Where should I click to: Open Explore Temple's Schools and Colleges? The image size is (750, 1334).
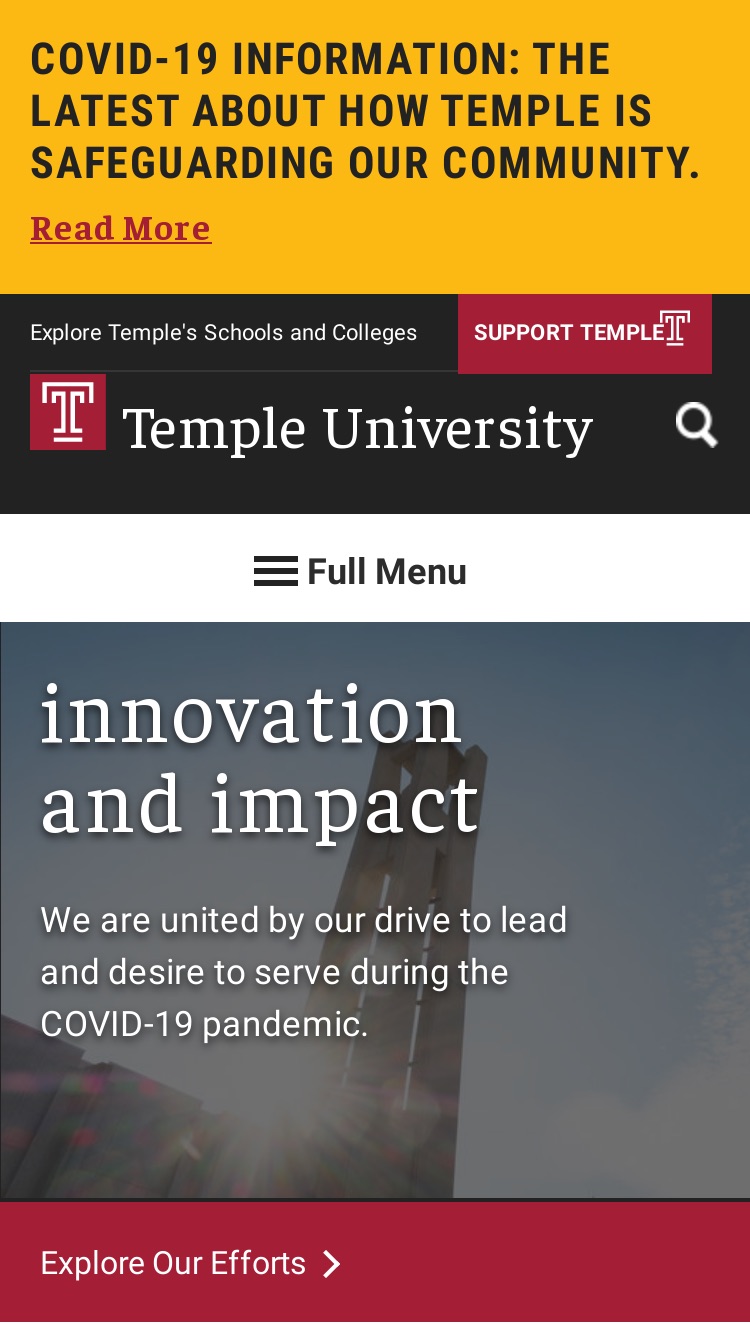tap(223, 332)
